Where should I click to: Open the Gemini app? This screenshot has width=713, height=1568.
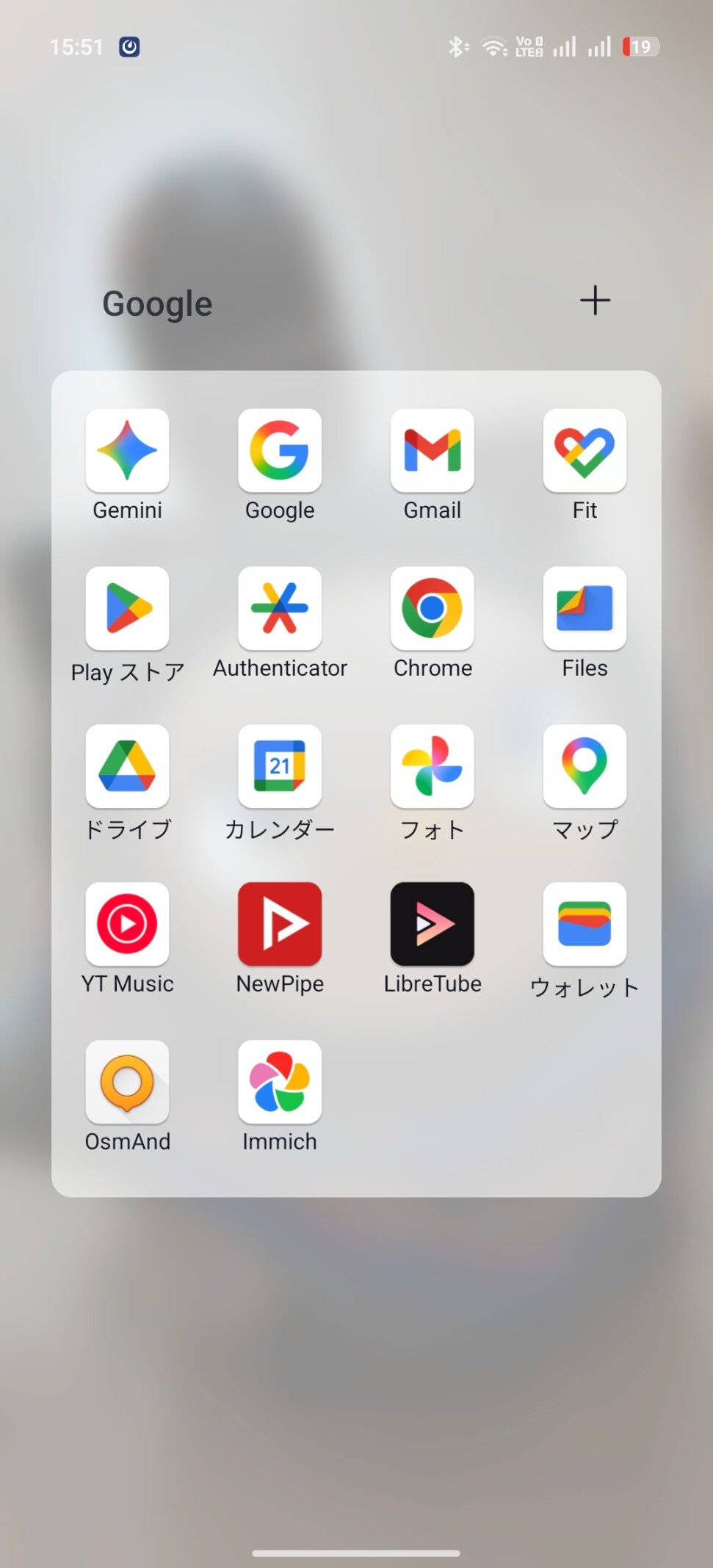(127, 450)
